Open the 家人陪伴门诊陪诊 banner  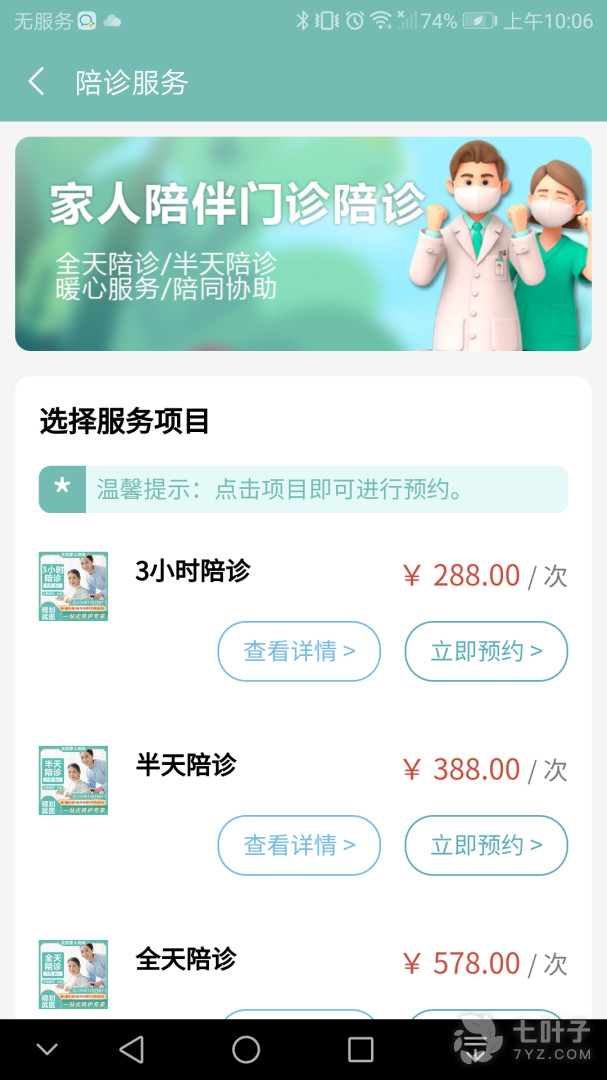click(303, 244)
